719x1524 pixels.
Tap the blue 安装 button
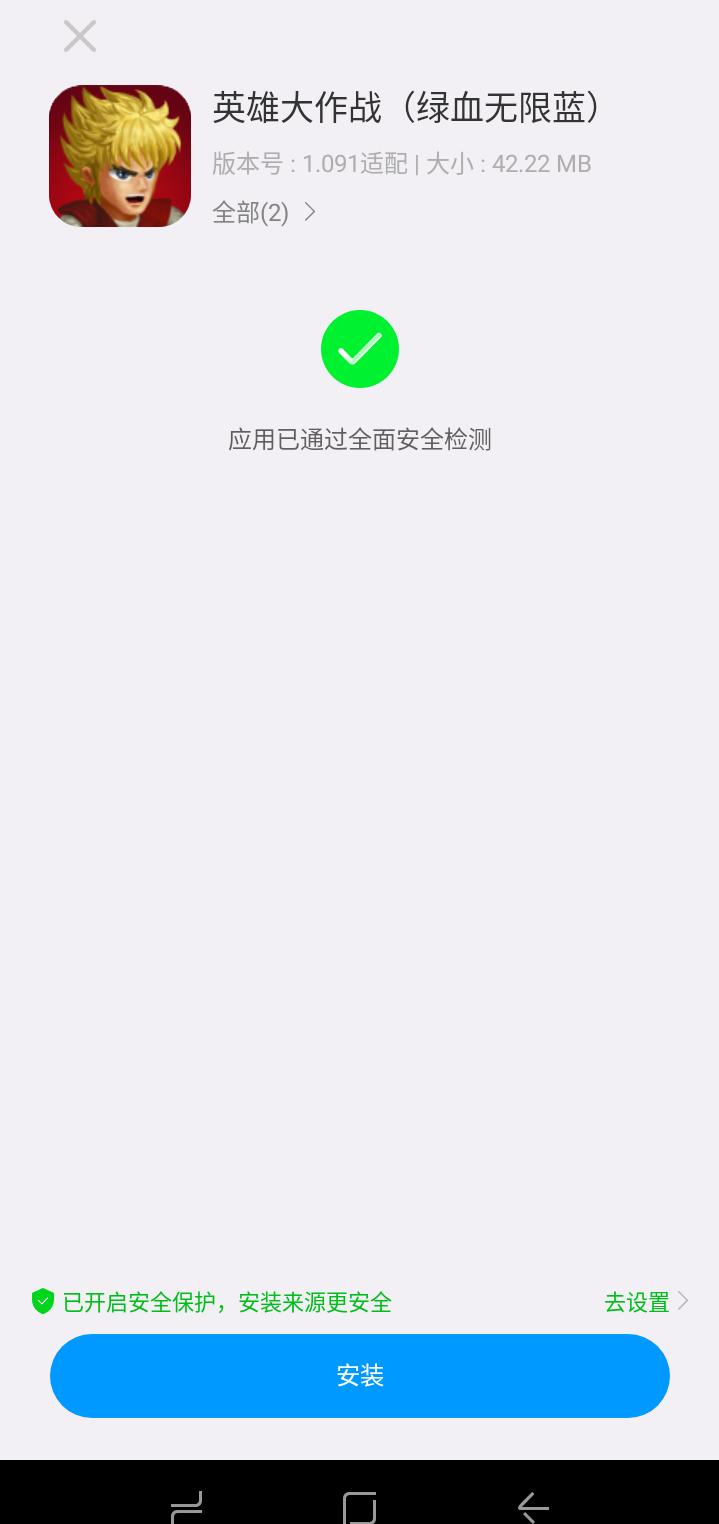click(x=359, y=1375)
